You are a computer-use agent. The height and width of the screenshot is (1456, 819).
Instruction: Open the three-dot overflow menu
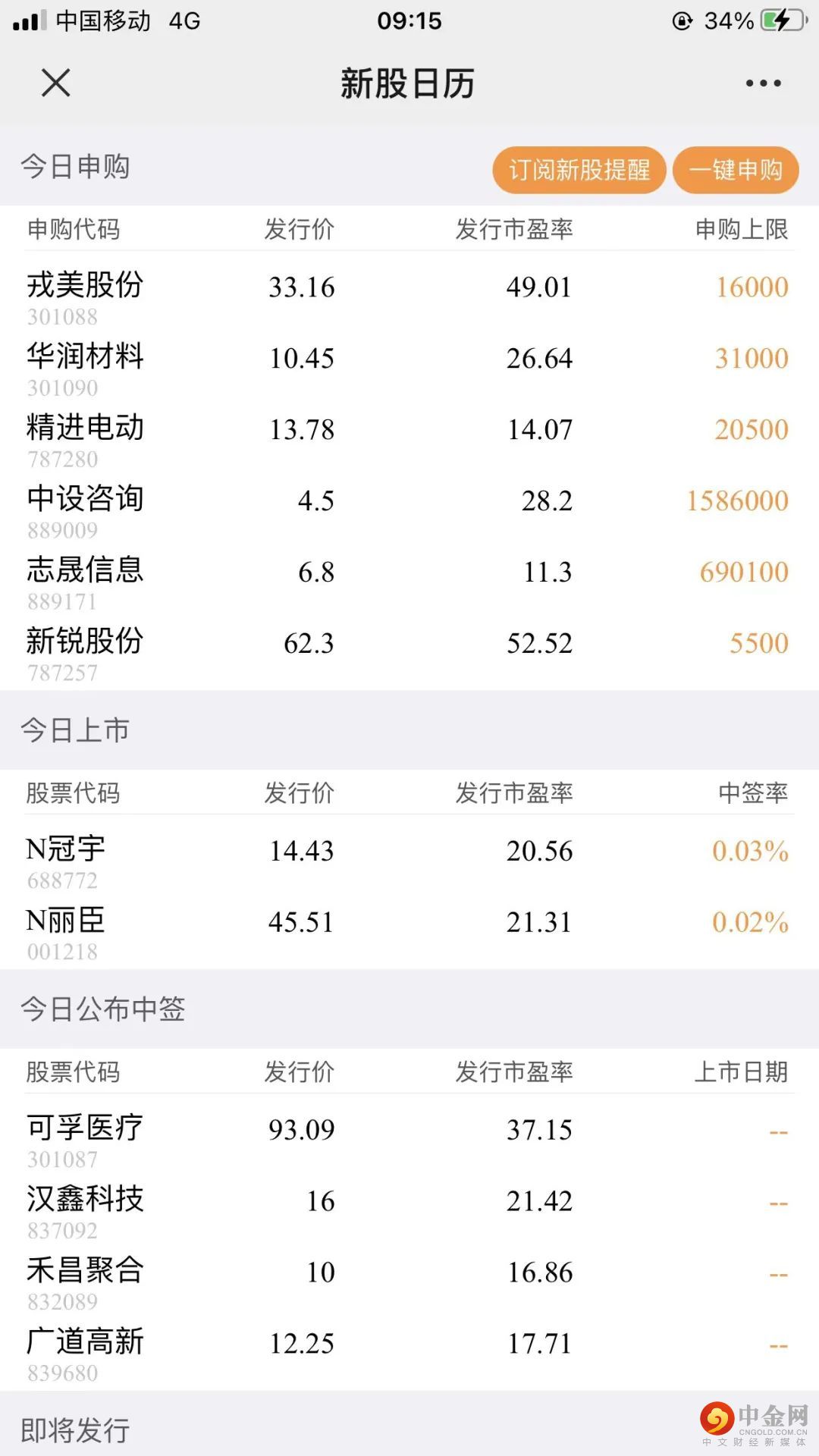(763, 83)
